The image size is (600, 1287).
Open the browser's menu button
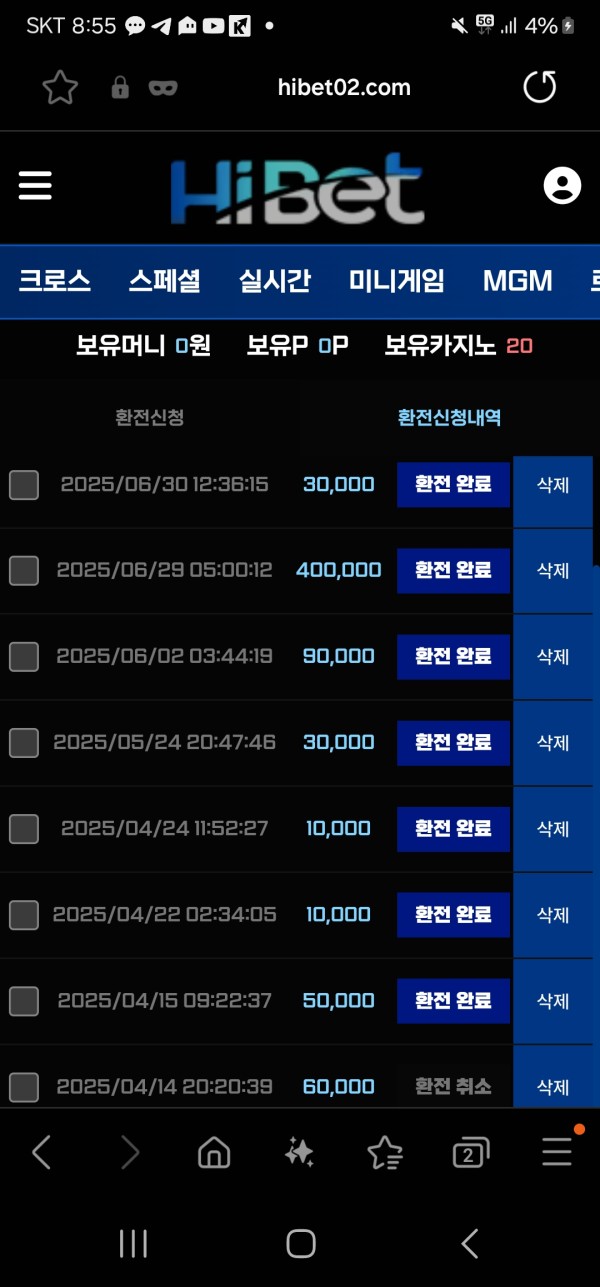click(x=558, y=1151)
